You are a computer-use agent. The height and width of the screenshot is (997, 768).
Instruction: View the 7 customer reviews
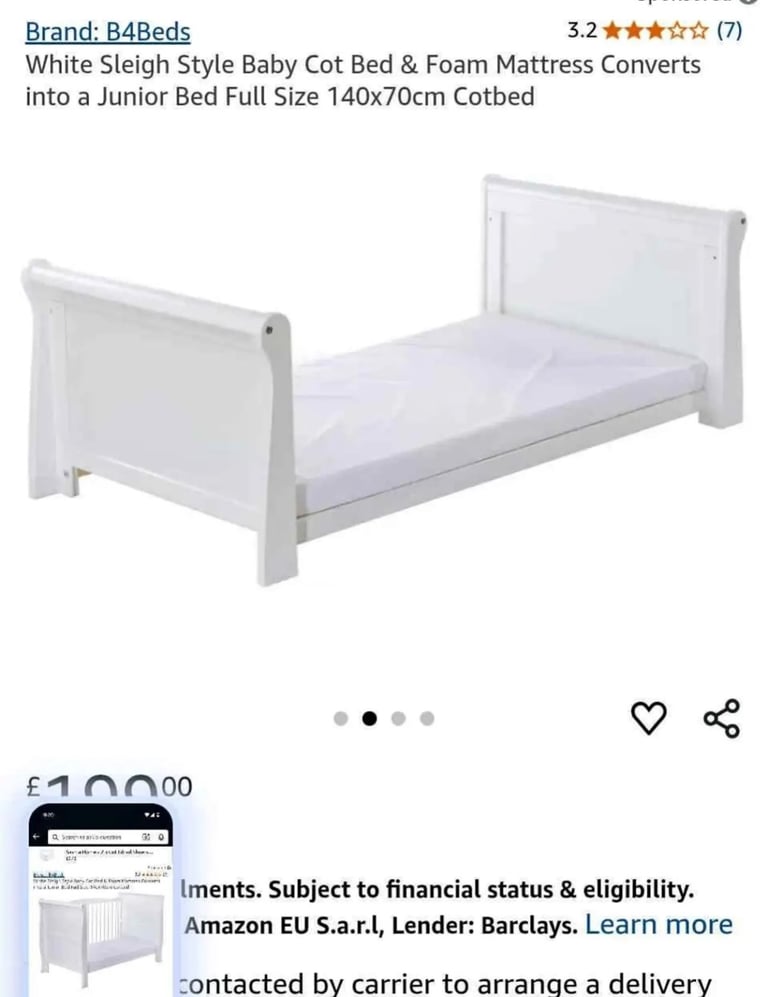pyautogui.click(x=729, y=31)
